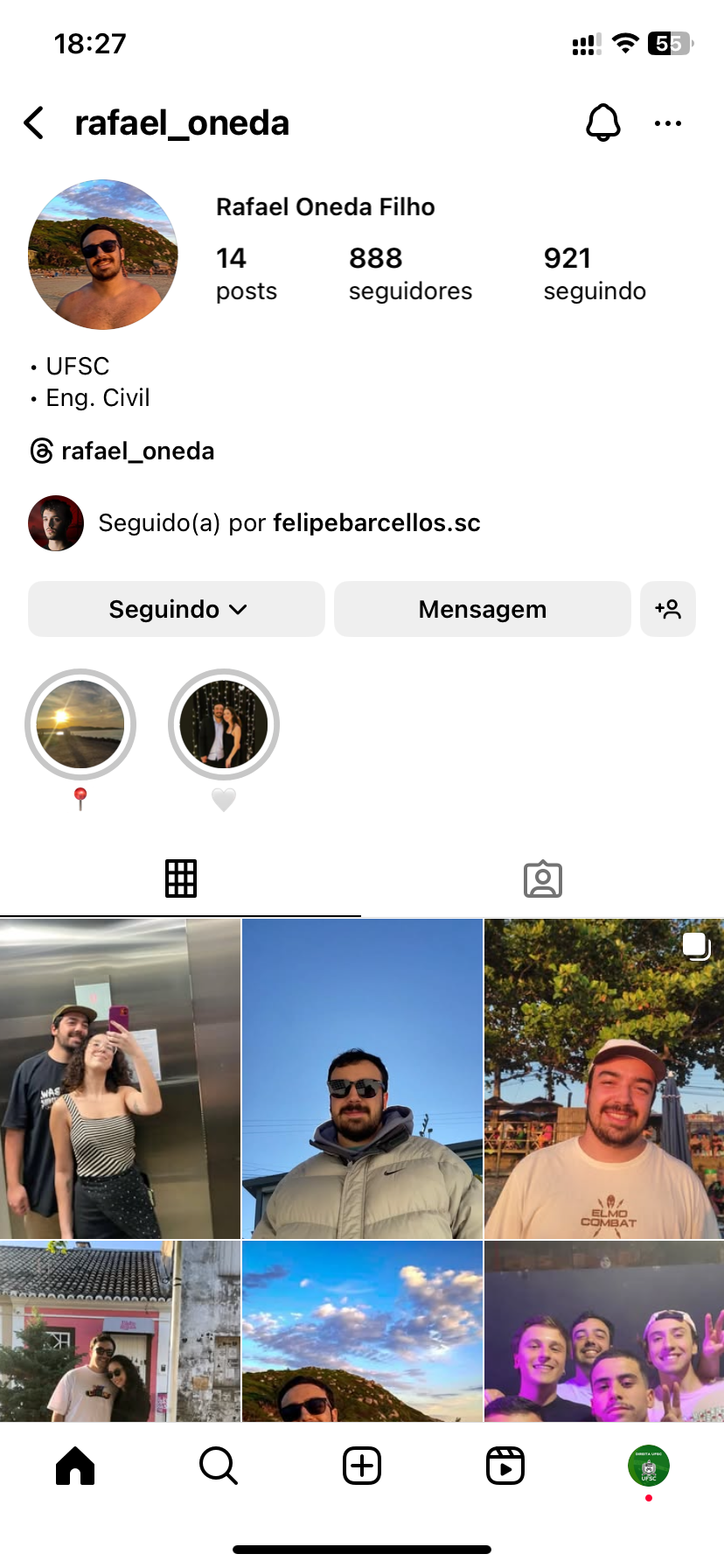Open the three-dot overflow menu
The height and width of the screenshot is (1568, 724).
667,123
